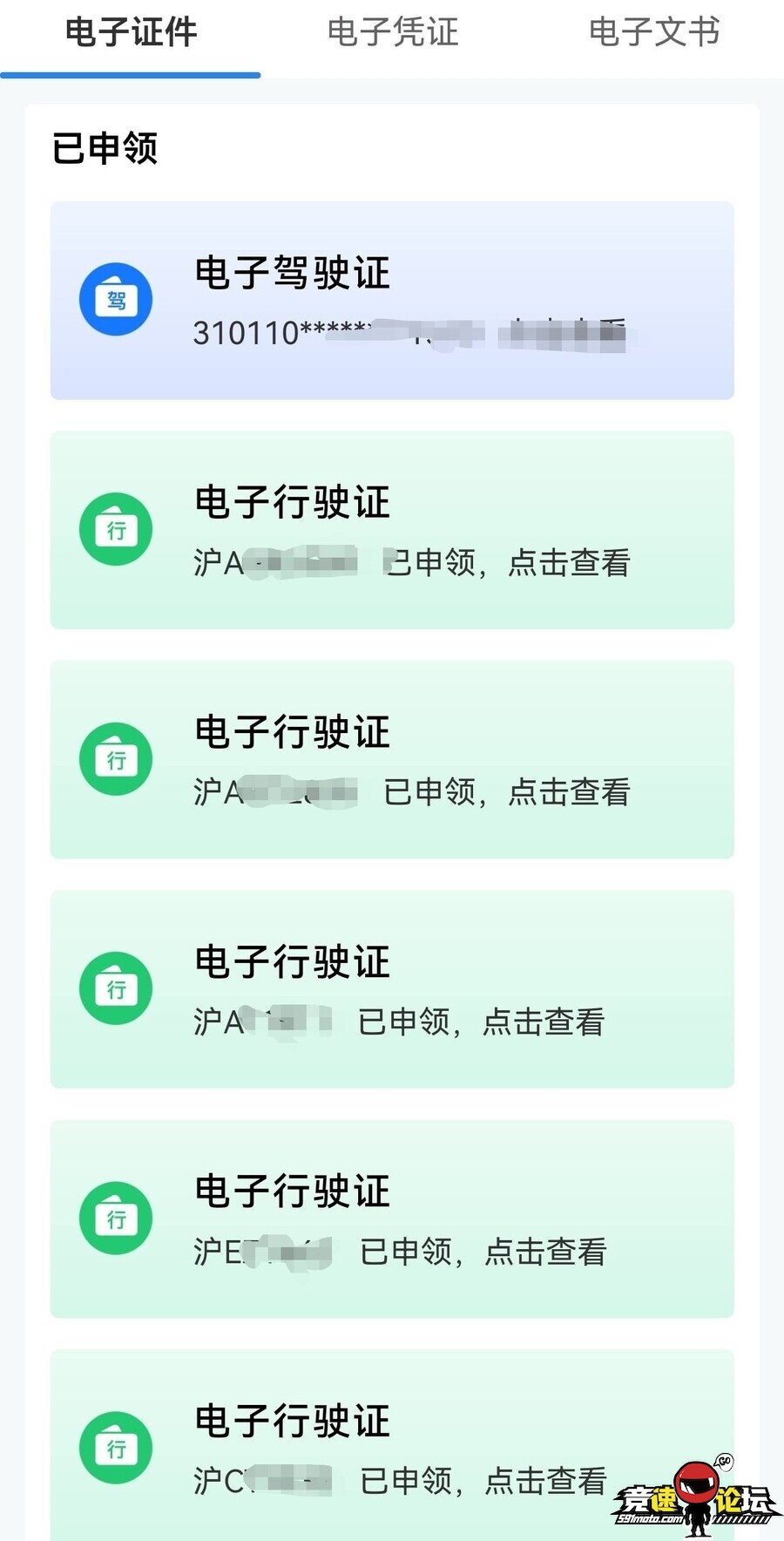Select the 电子证件 tab
Screen dimensions: 784x1541
pyautogui.click(x=131, y=33)
